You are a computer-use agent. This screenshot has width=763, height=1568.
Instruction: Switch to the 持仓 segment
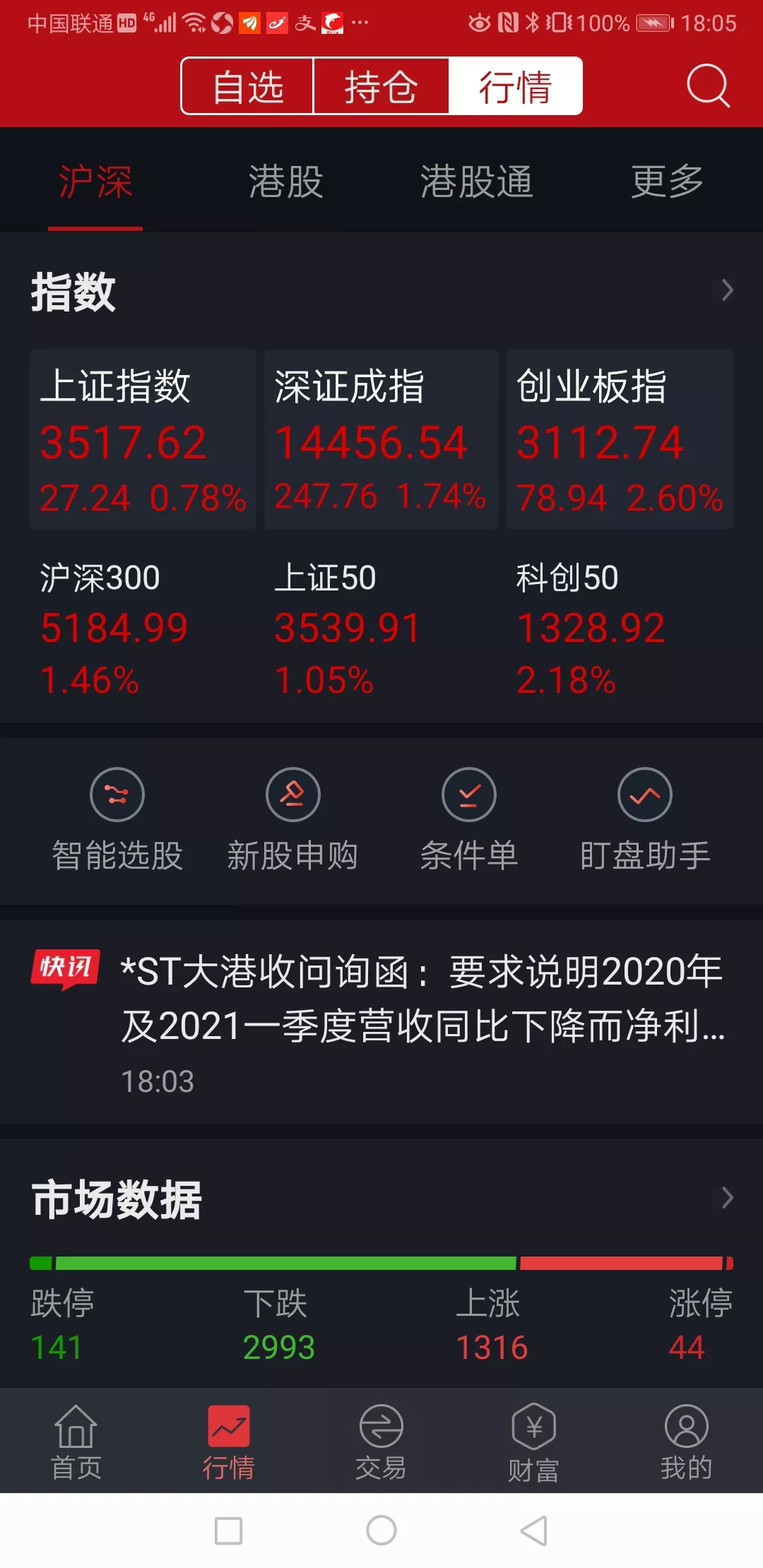point(381,86)
